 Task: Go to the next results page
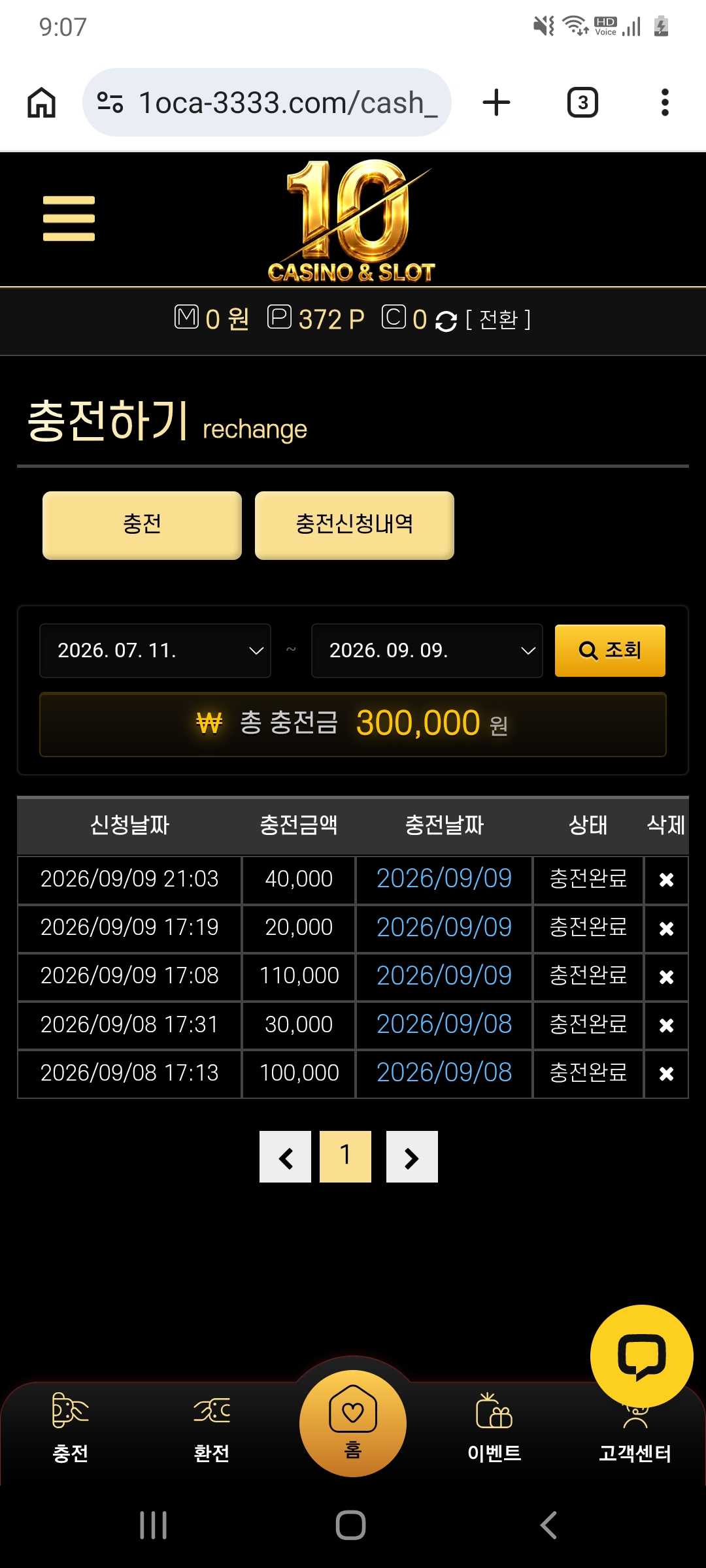tap(412, 1156)
